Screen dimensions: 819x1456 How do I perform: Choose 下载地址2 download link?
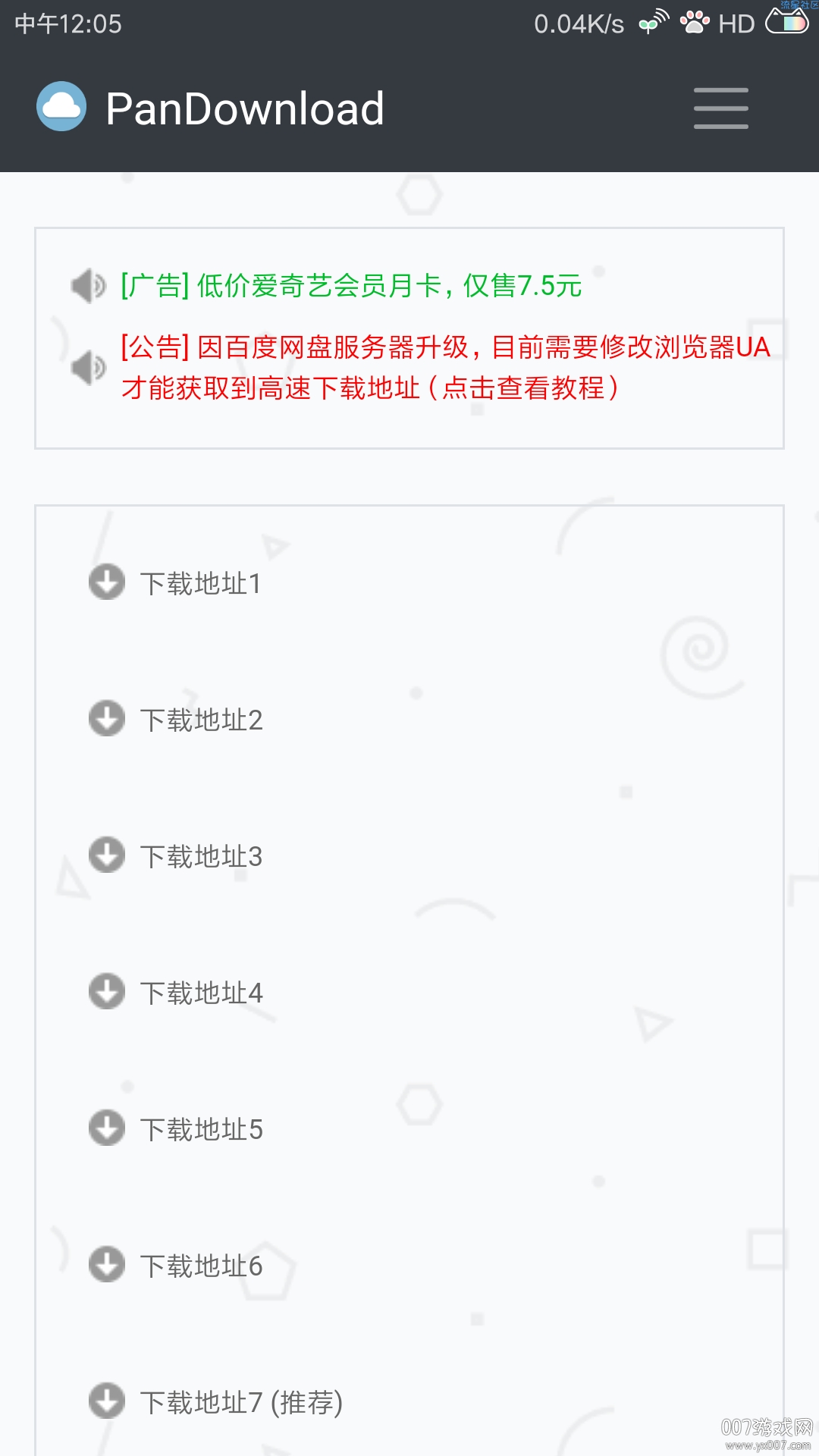pos(201,720)
